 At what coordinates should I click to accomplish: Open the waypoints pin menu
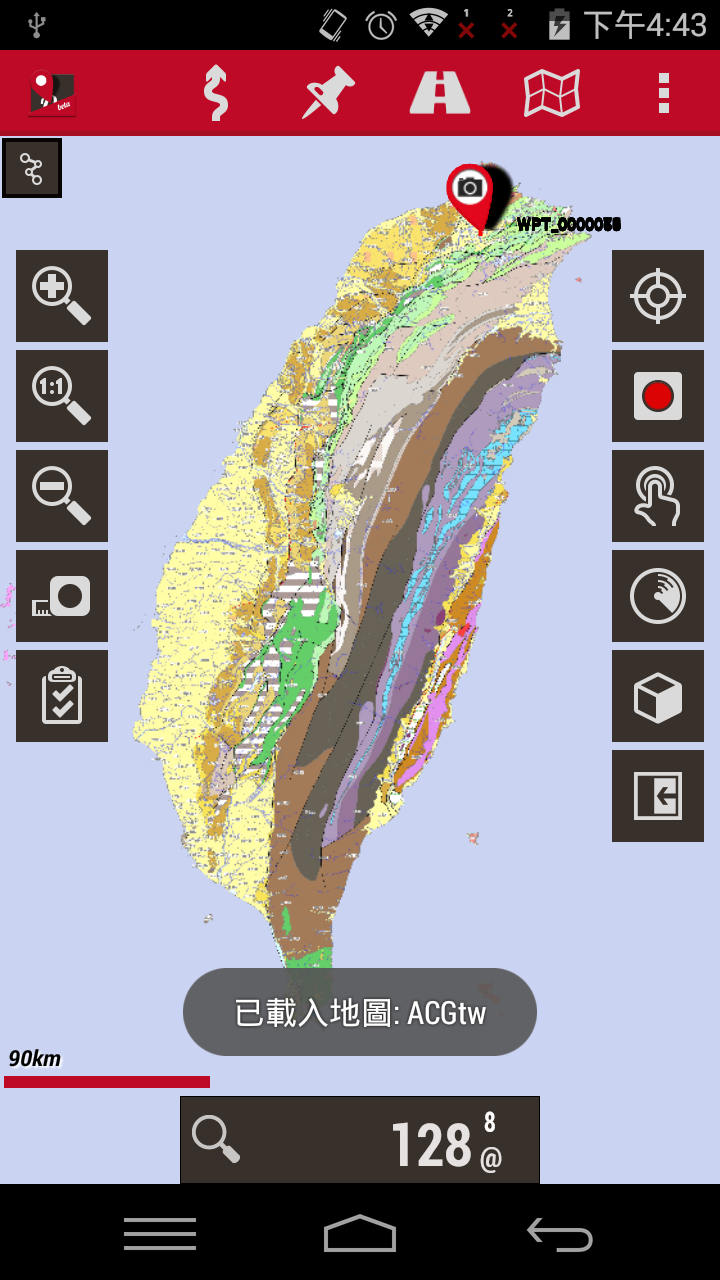[x=328, y=93]
